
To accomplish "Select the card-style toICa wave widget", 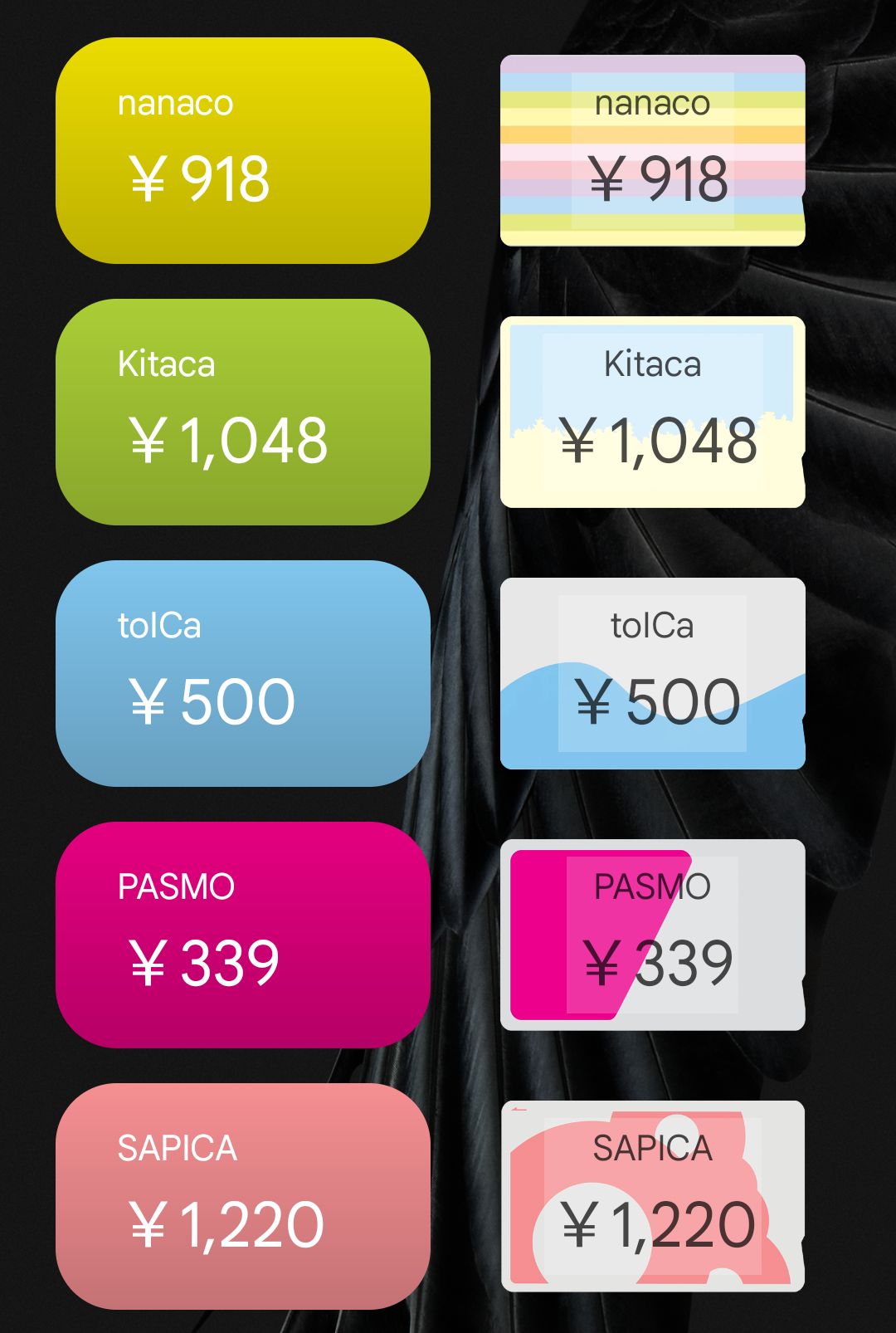I will pos(652,673).
